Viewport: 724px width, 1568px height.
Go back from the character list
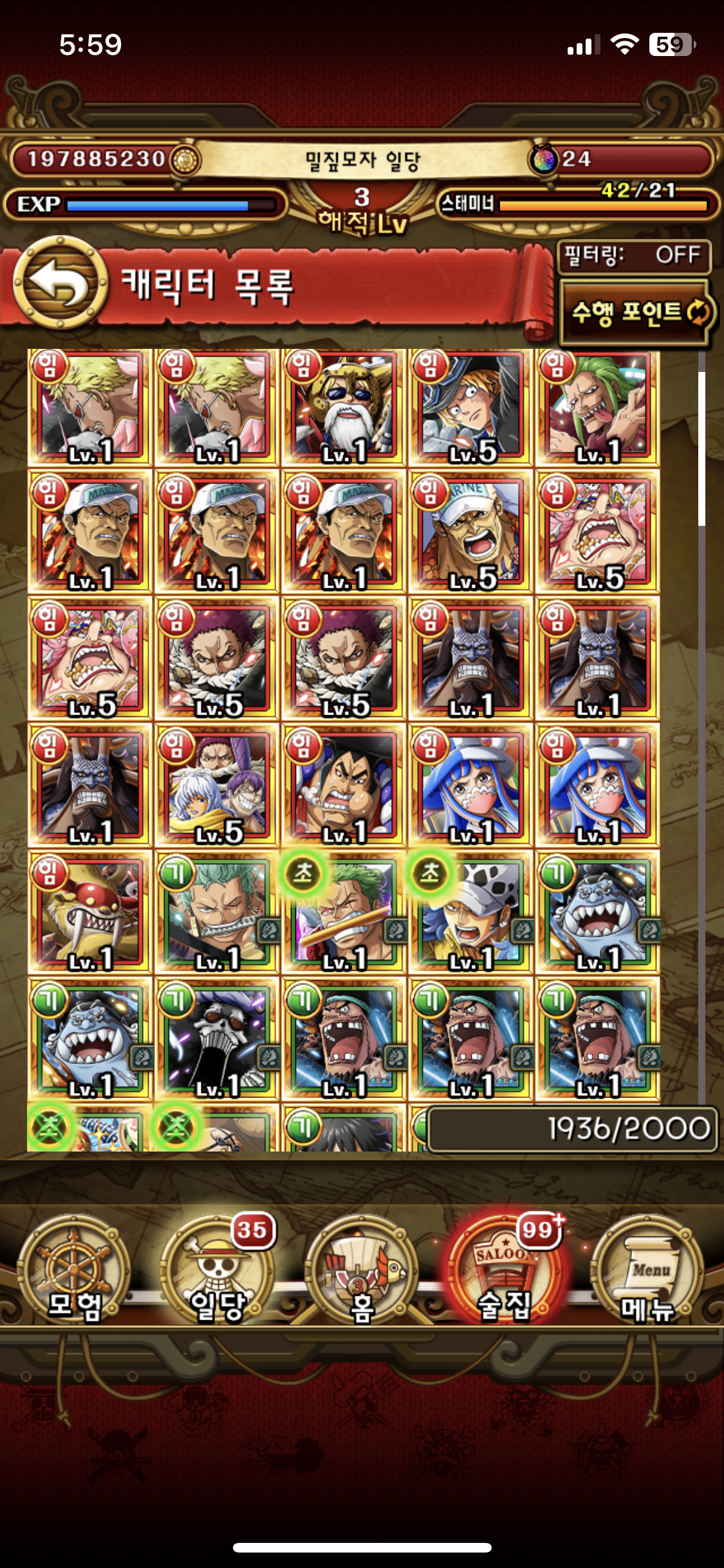click(60, 283)
